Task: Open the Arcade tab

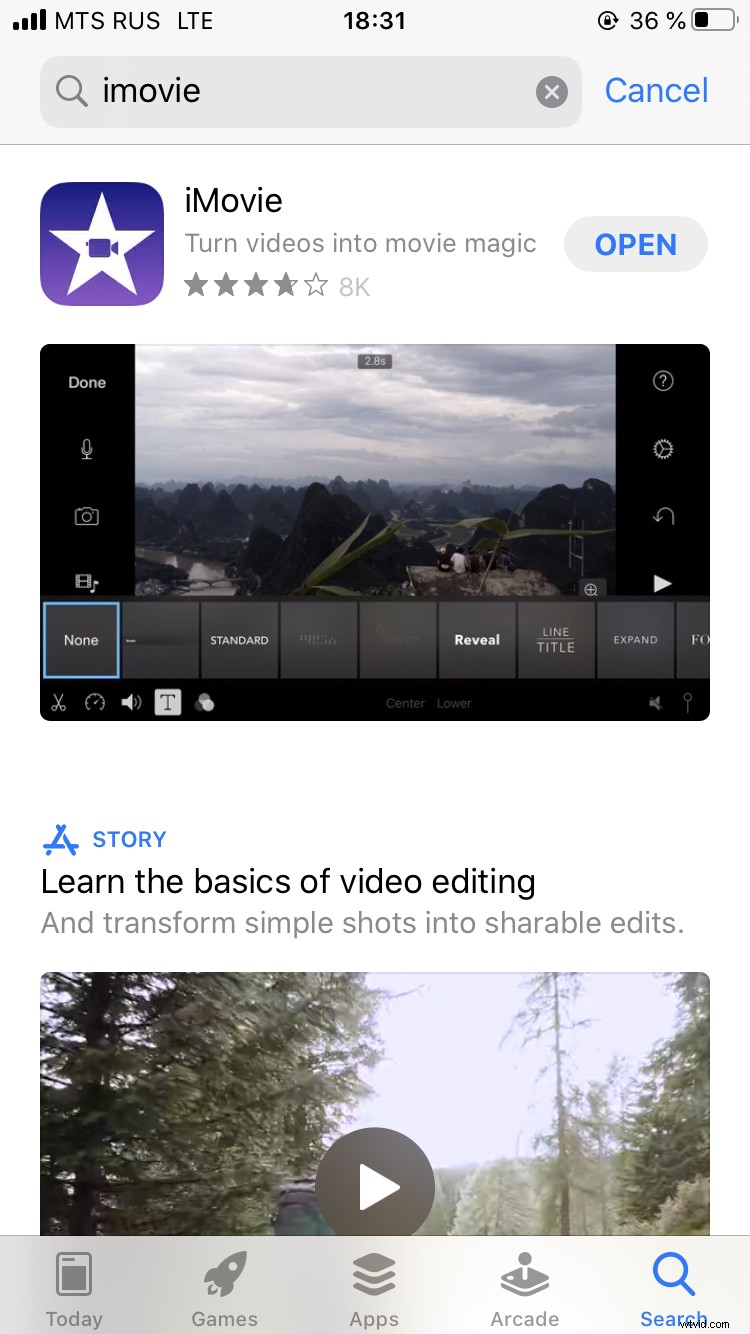Action: pos(524,1287)
